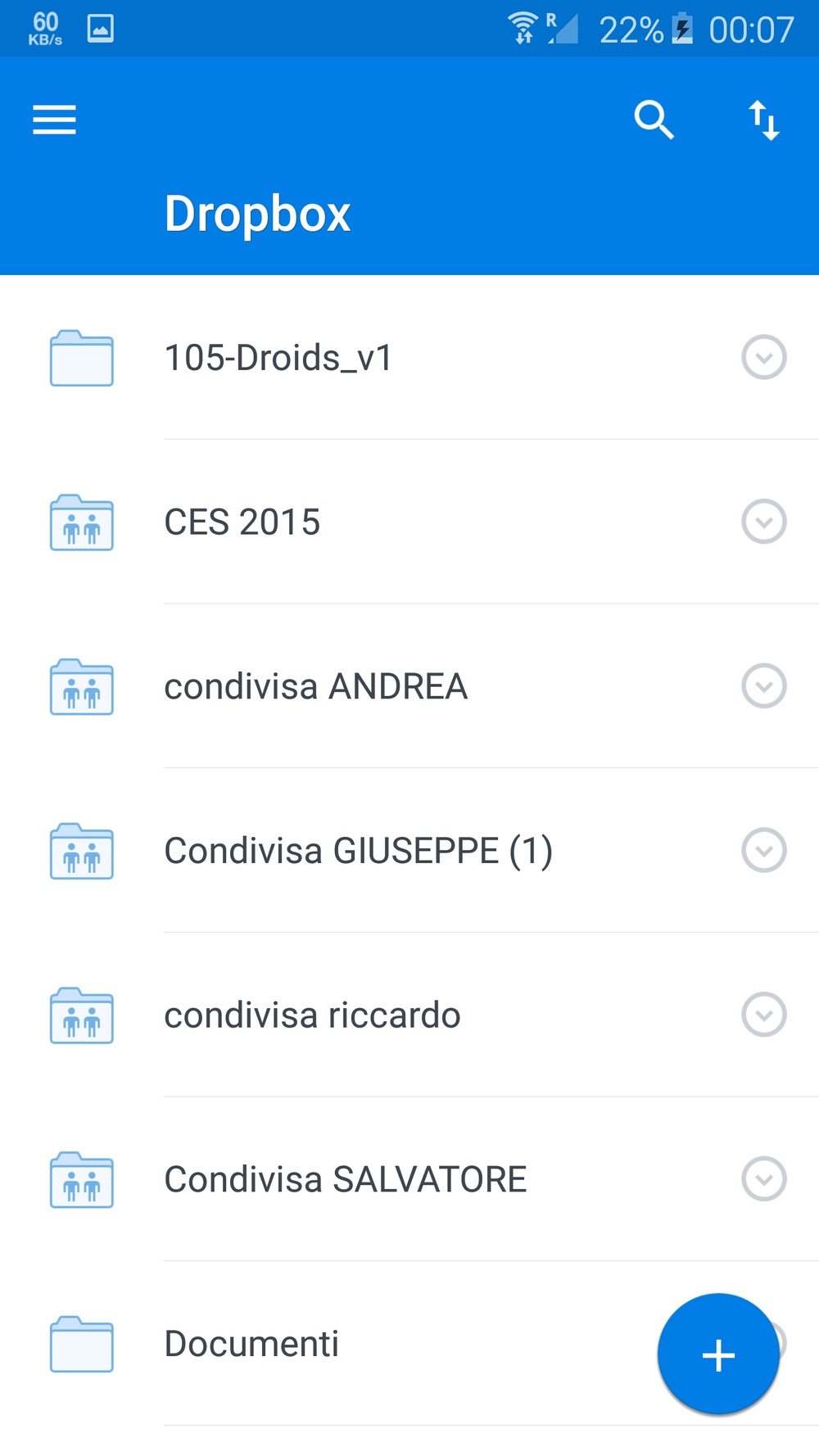Open the condivisa ANDREA folder
This screenshot has width=819, height=1456.
coord(315,686)
